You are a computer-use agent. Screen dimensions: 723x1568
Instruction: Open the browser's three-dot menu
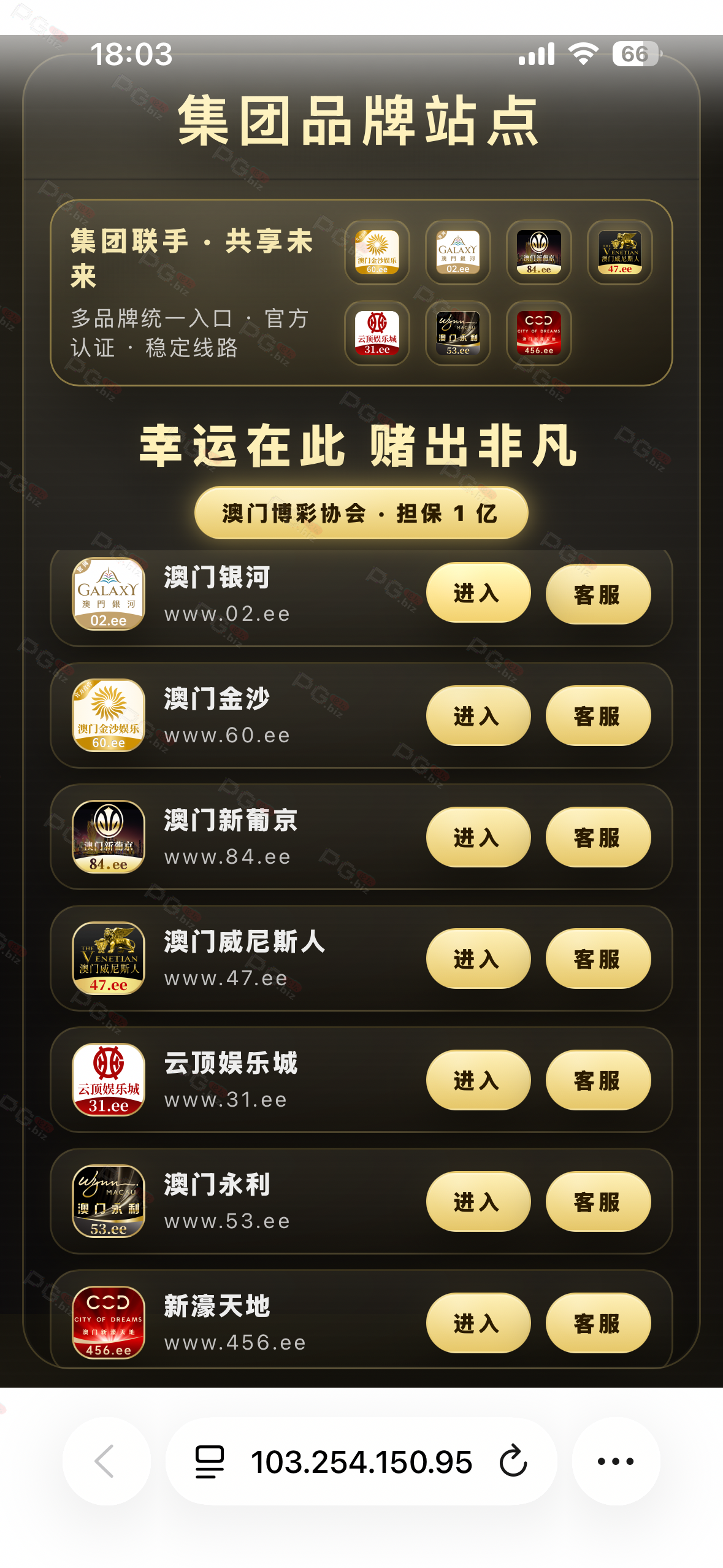(616, 1461)
